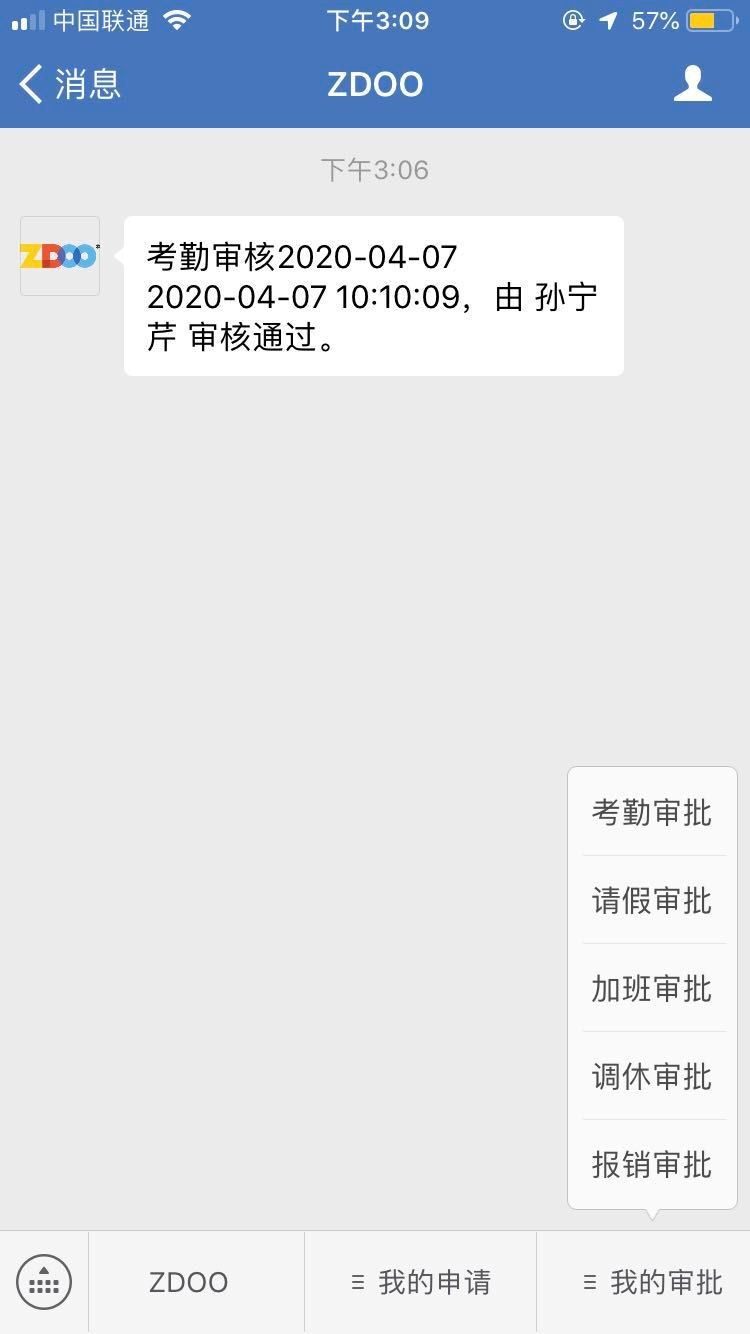Expand the 我的申请 menu
The width and height of the screenshot is (750, 1334).
tap(420, 1282)
